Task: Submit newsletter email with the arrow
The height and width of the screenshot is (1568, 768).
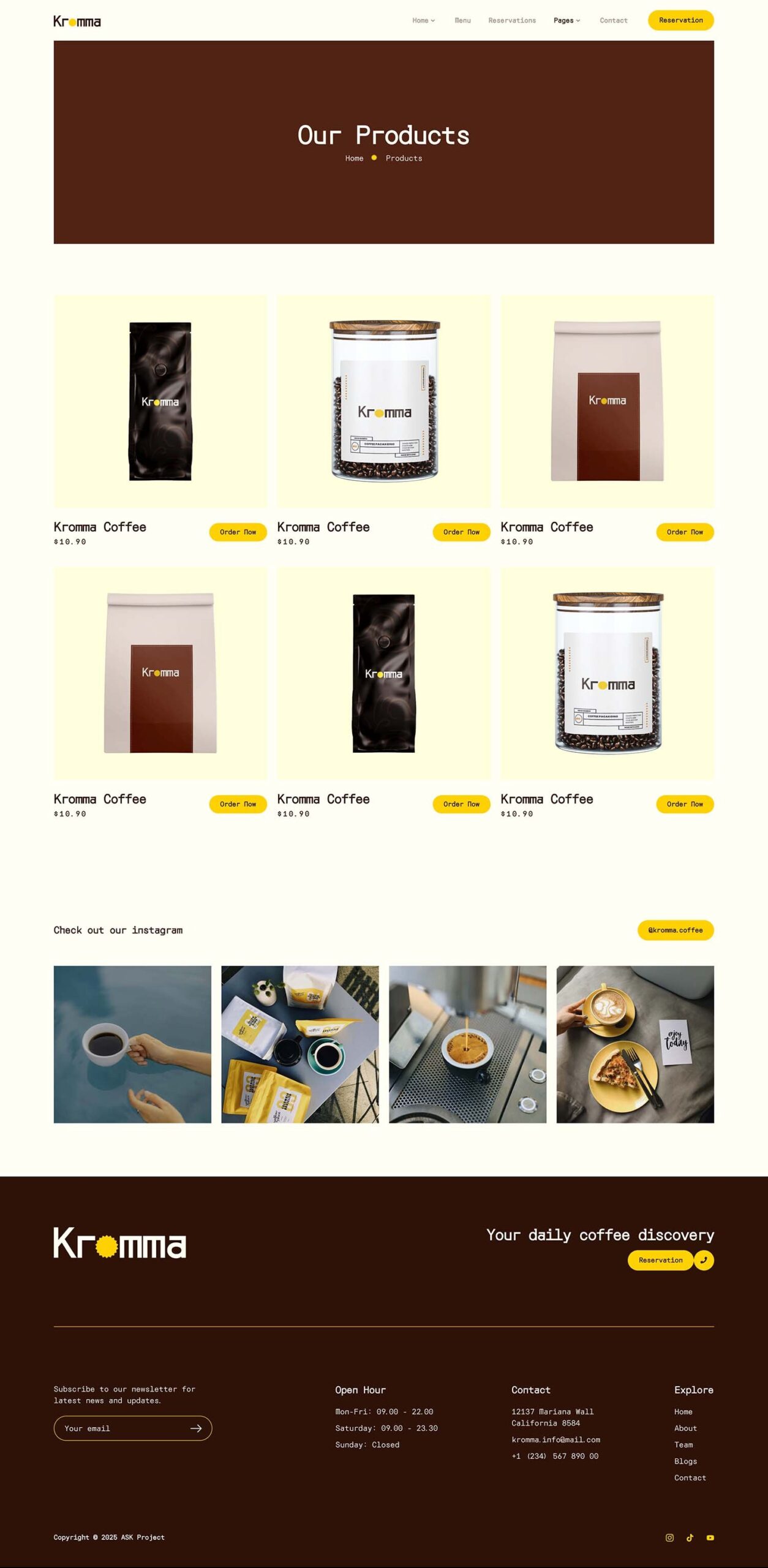Action: click(x=196, y=1428)
